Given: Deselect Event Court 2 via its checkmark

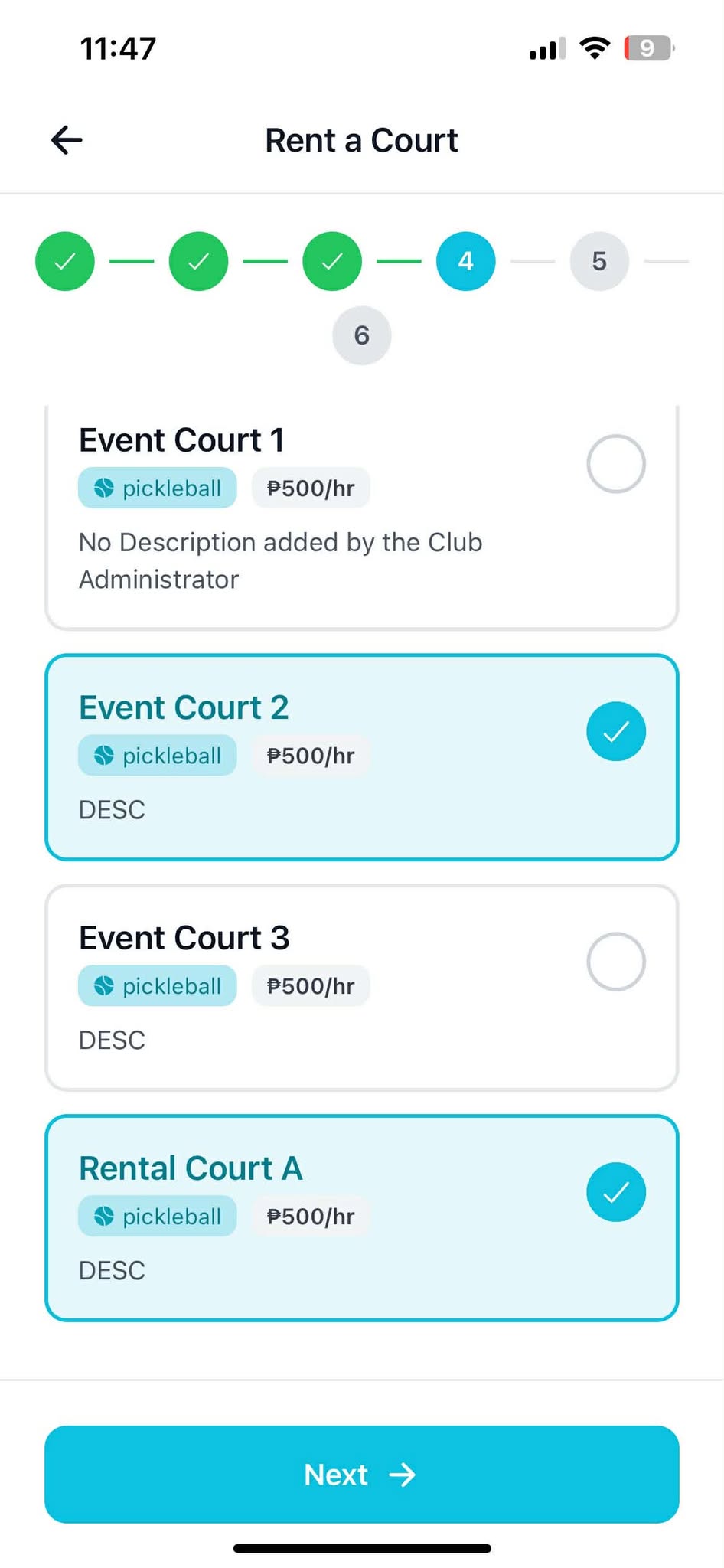Looking at the screenshot, I should (x=615, y=731).
